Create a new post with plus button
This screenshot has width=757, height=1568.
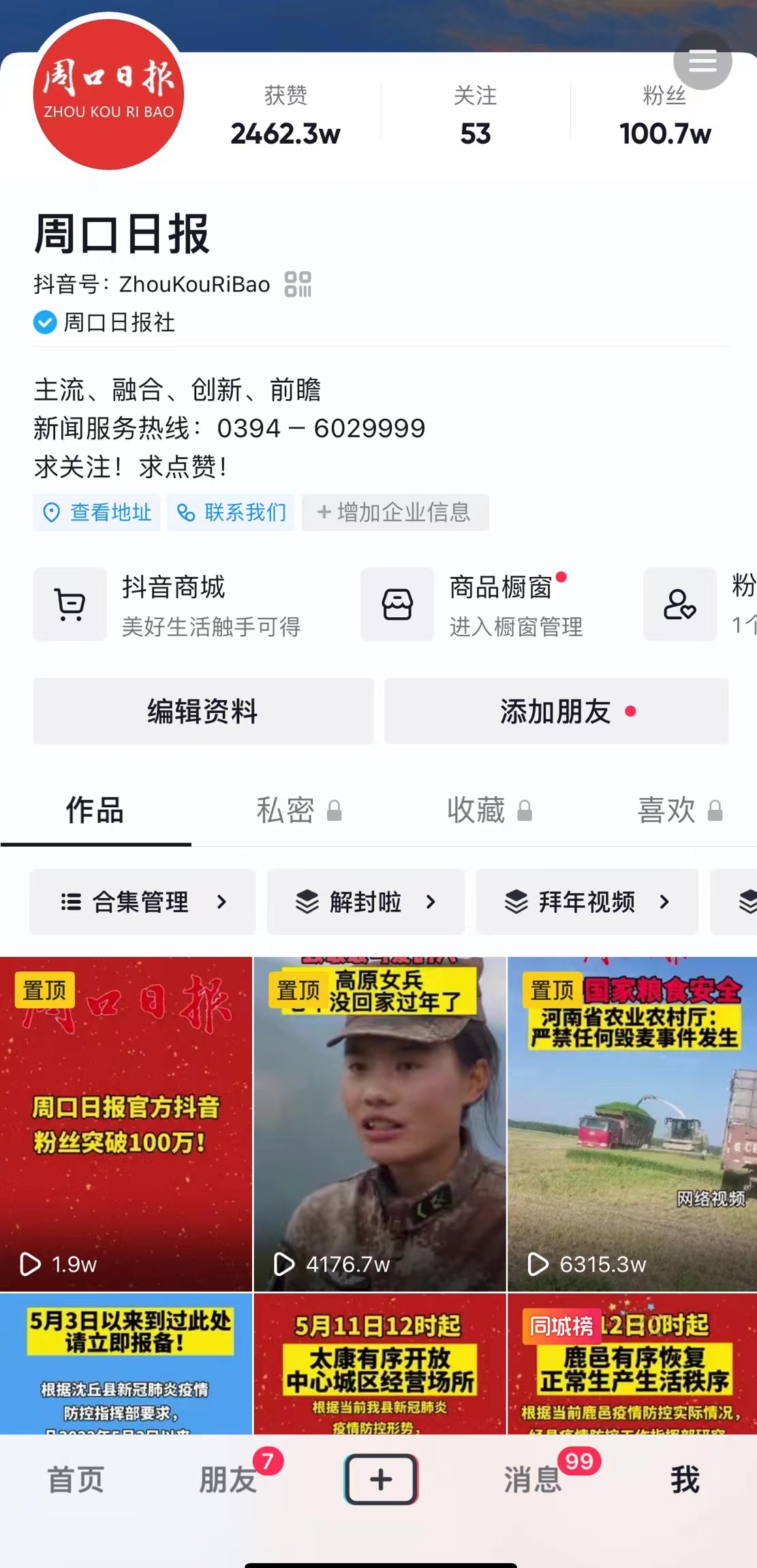pos(380,1479)
